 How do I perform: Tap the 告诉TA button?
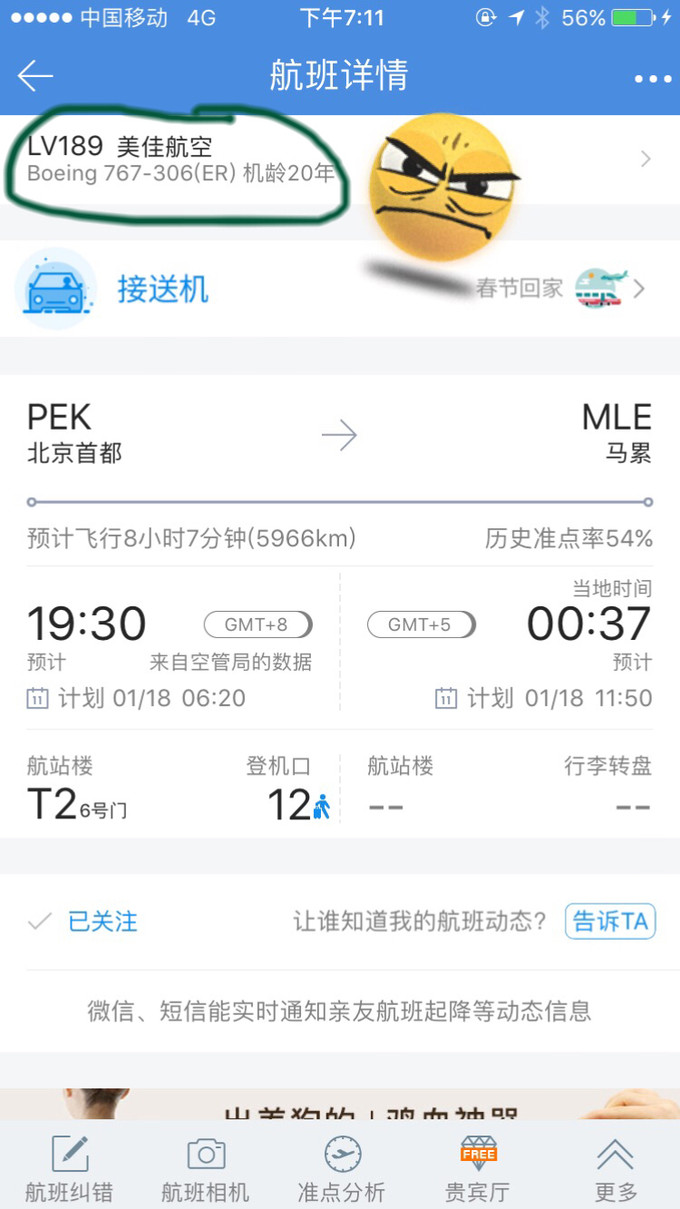click(610, 921)
